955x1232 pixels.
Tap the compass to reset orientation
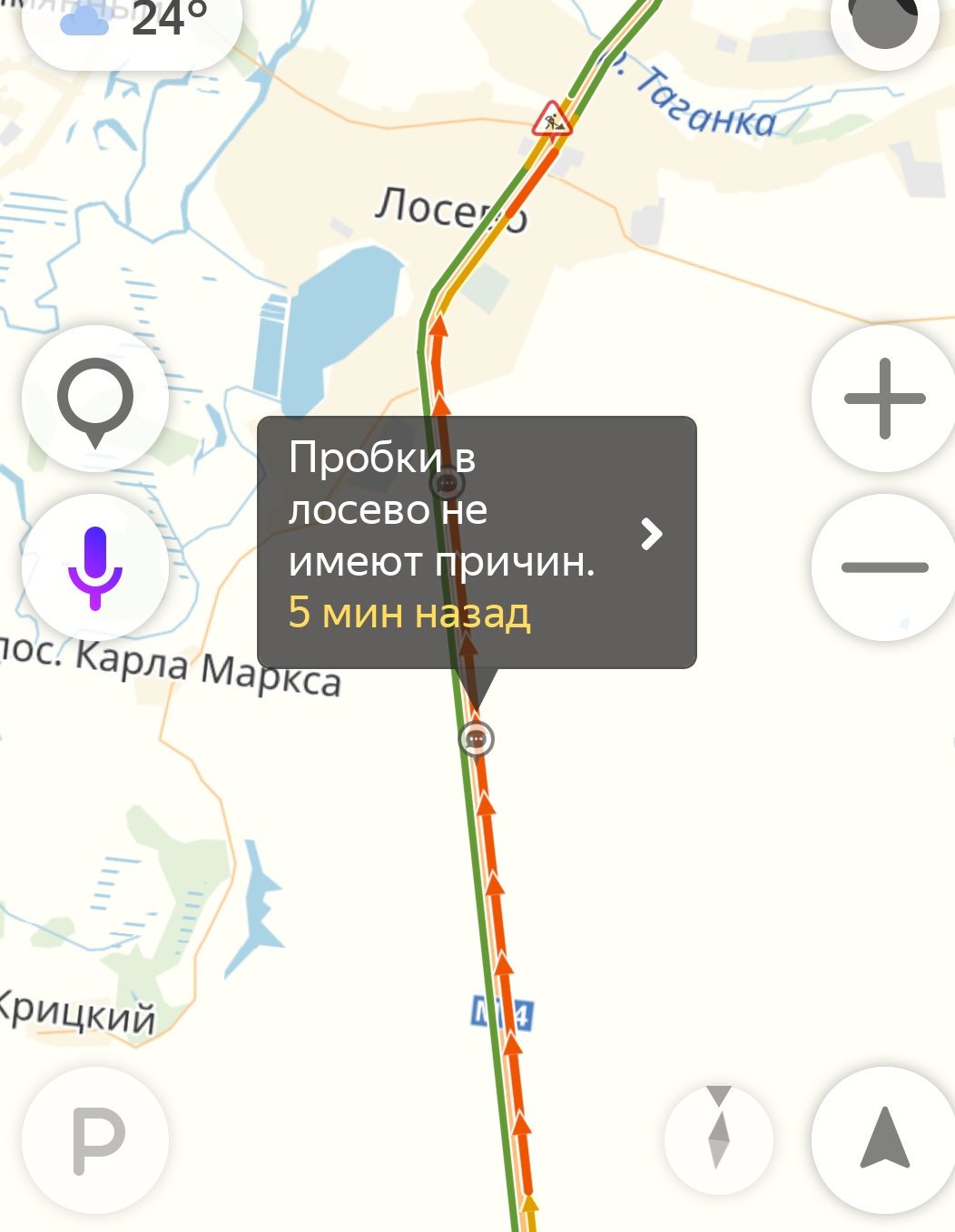tap(718, 1139)
